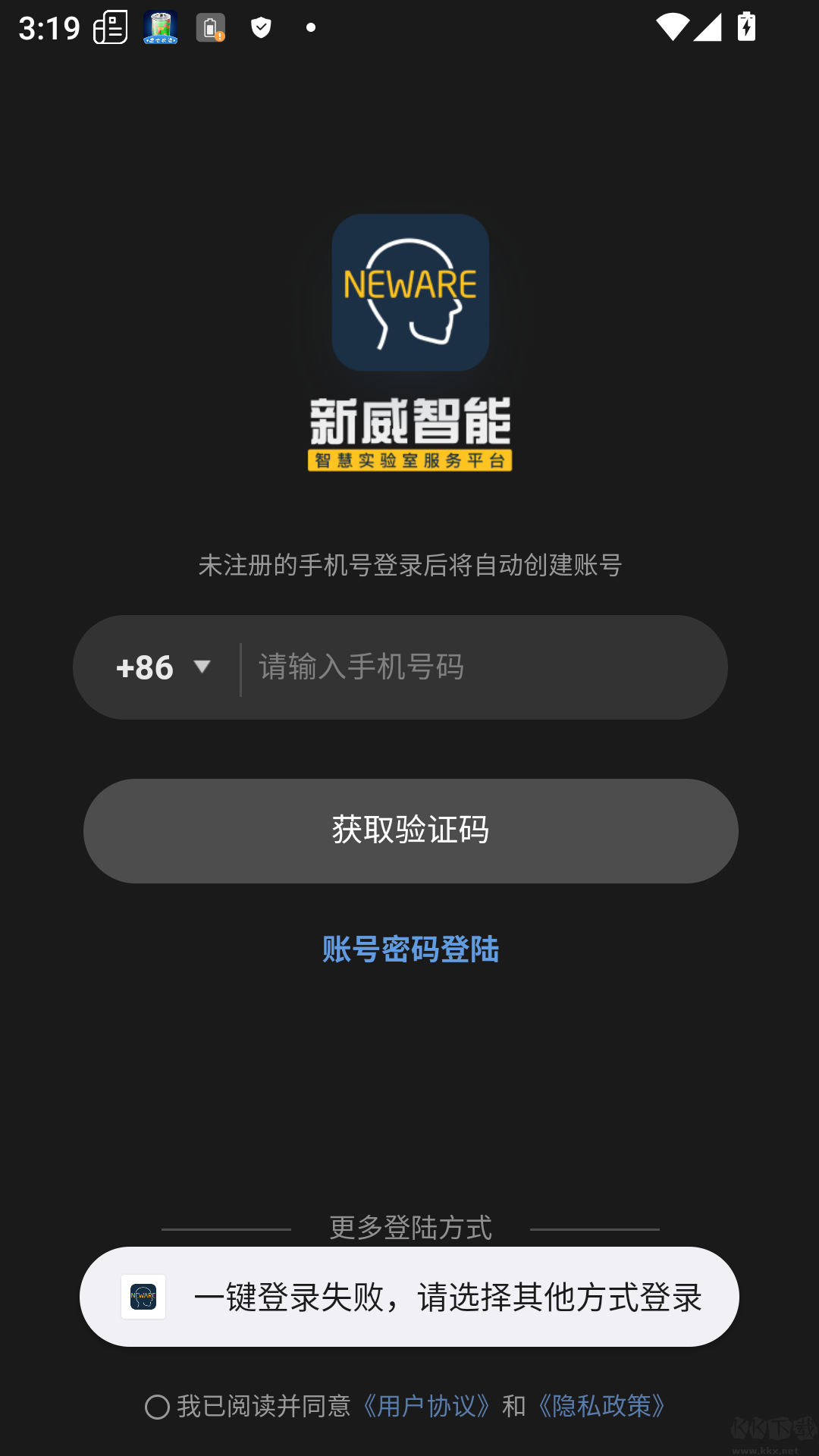
Task: Tap the 一键登录失败 login button
Action: click(409, 1296)
